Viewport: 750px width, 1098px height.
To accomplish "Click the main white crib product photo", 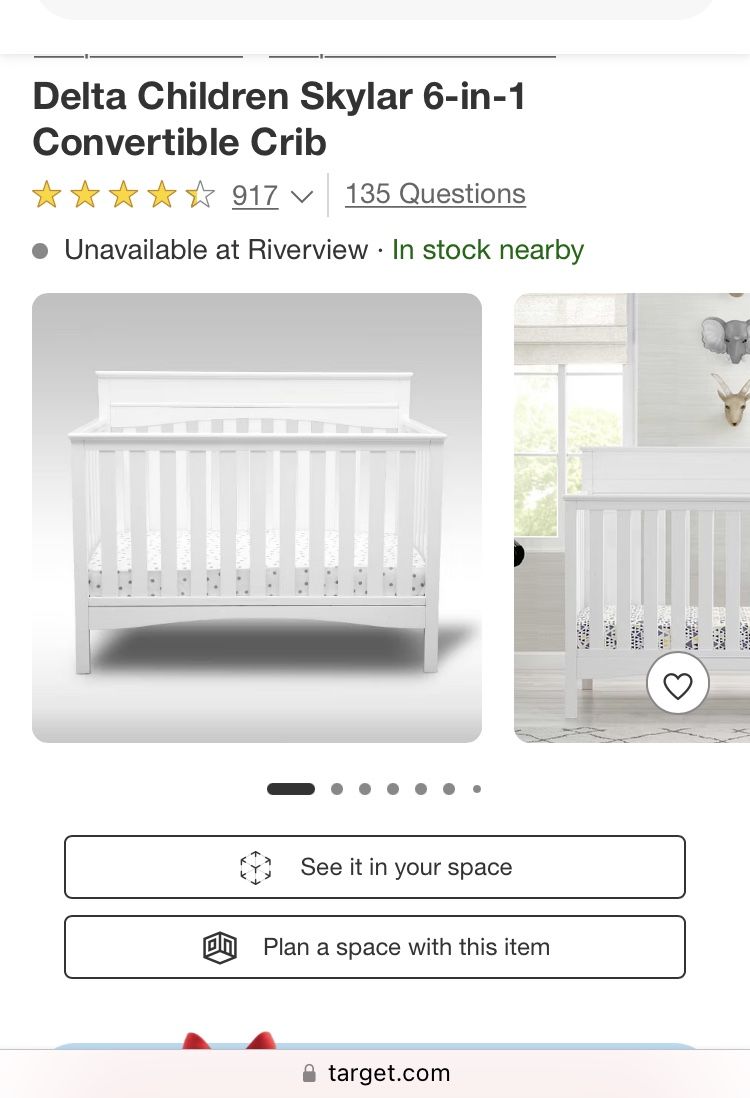I will (x=257, y=517).
